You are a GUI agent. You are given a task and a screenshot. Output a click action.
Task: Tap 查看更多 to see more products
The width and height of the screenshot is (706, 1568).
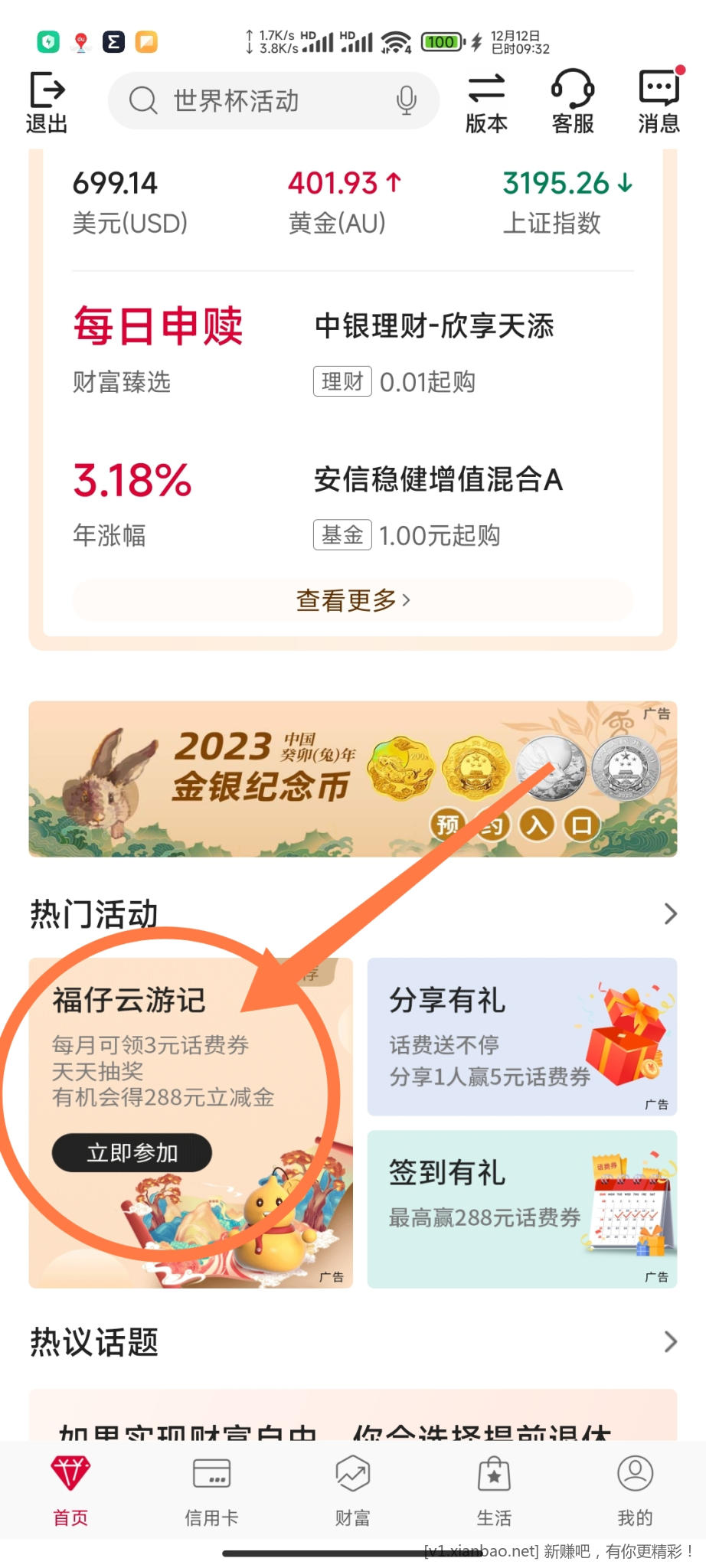[353, 600]
